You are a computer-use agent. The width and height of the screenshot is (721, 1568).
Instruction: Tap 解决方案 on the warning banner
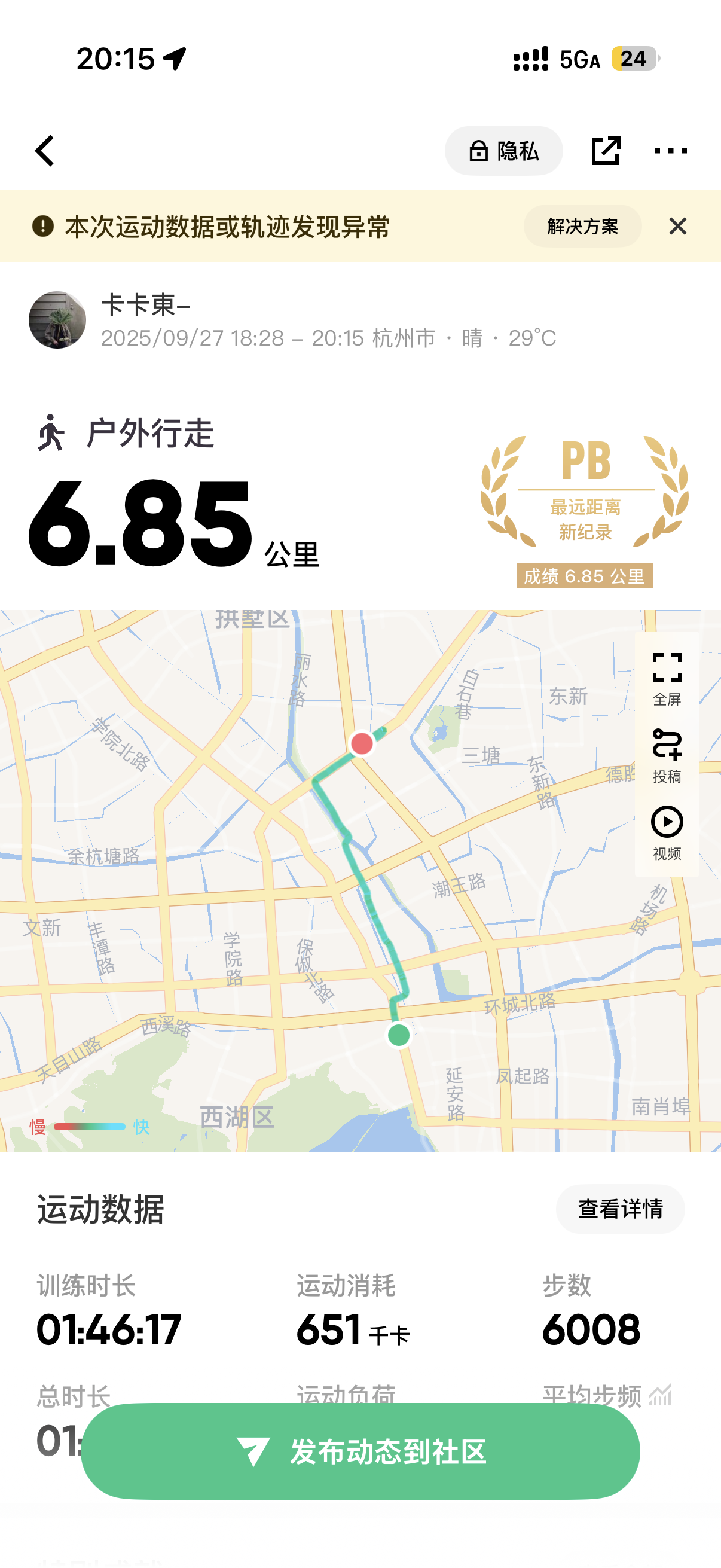tap(582, 227)
